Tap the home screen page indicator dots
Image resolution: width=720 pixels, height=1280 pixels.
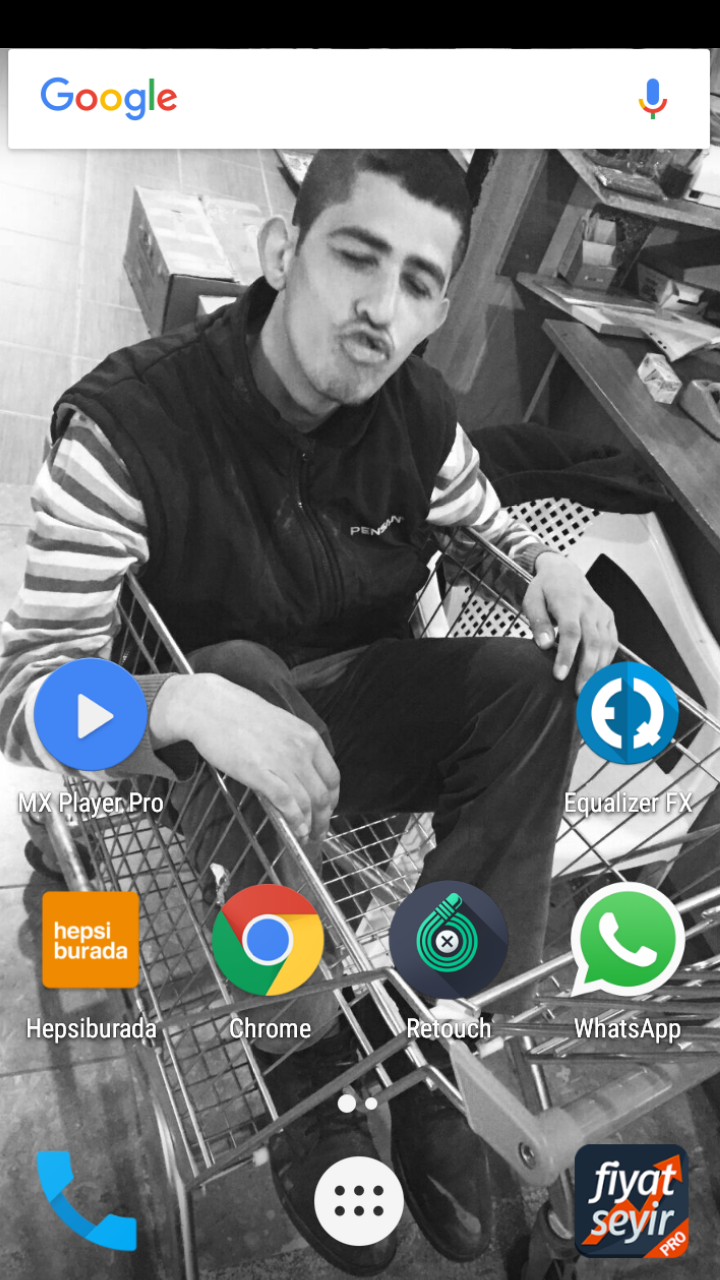pos(358,1104)
